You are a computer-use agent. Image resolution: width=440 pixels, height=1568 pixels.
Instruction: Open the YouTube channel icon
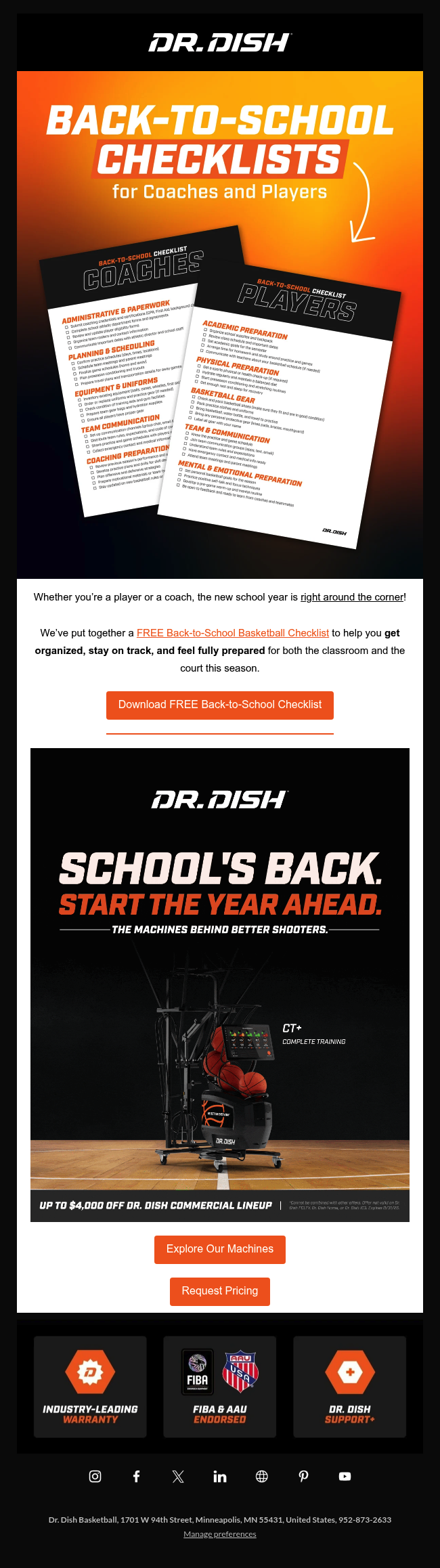[x=345, y=1477]
